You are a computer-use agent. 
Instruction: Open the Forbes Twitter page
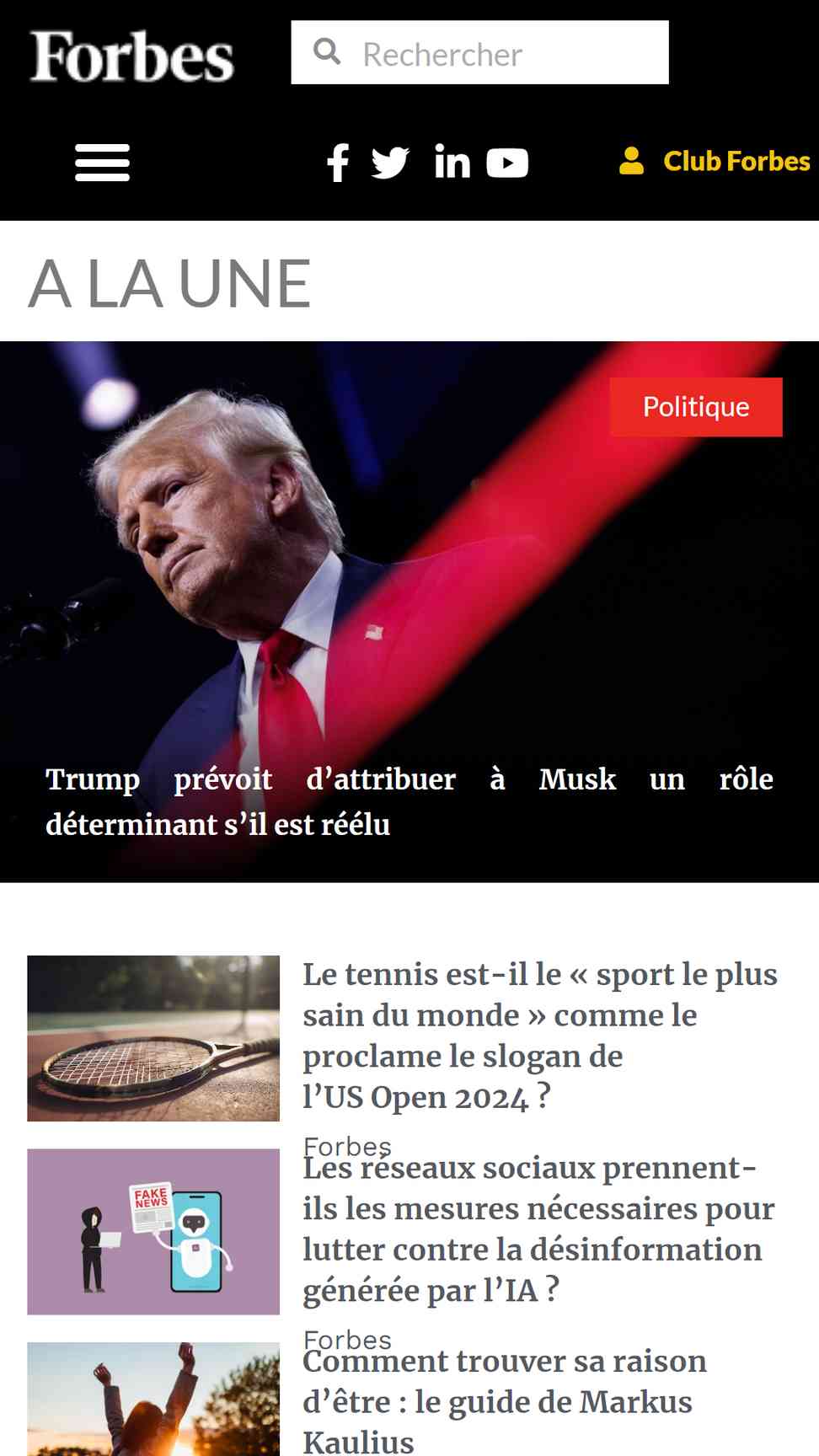tap(390, 163)
